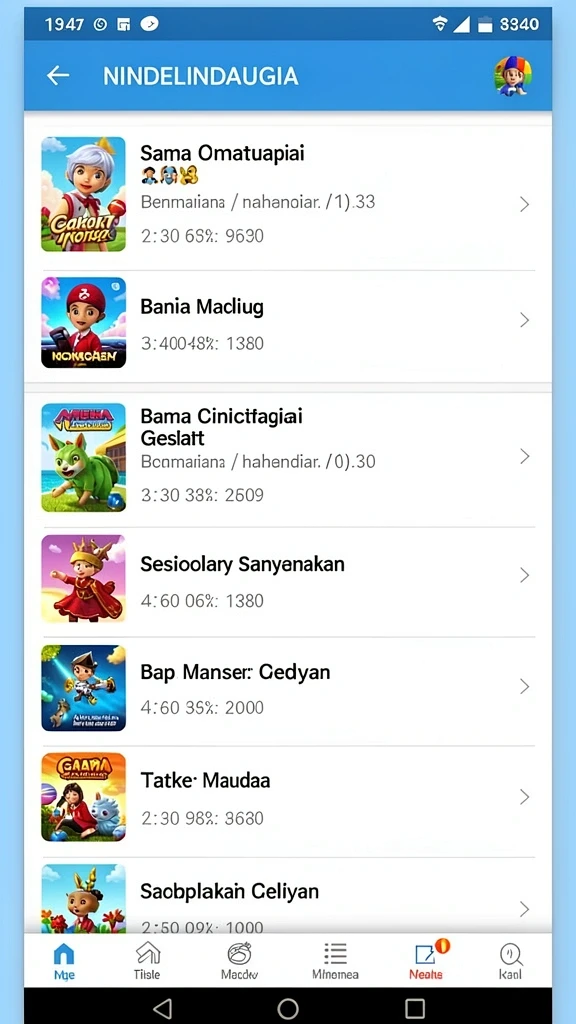This screenshot has width=576, height=1024.
Task: Open the Neahs tab with badge
Action: pos(426,961)
